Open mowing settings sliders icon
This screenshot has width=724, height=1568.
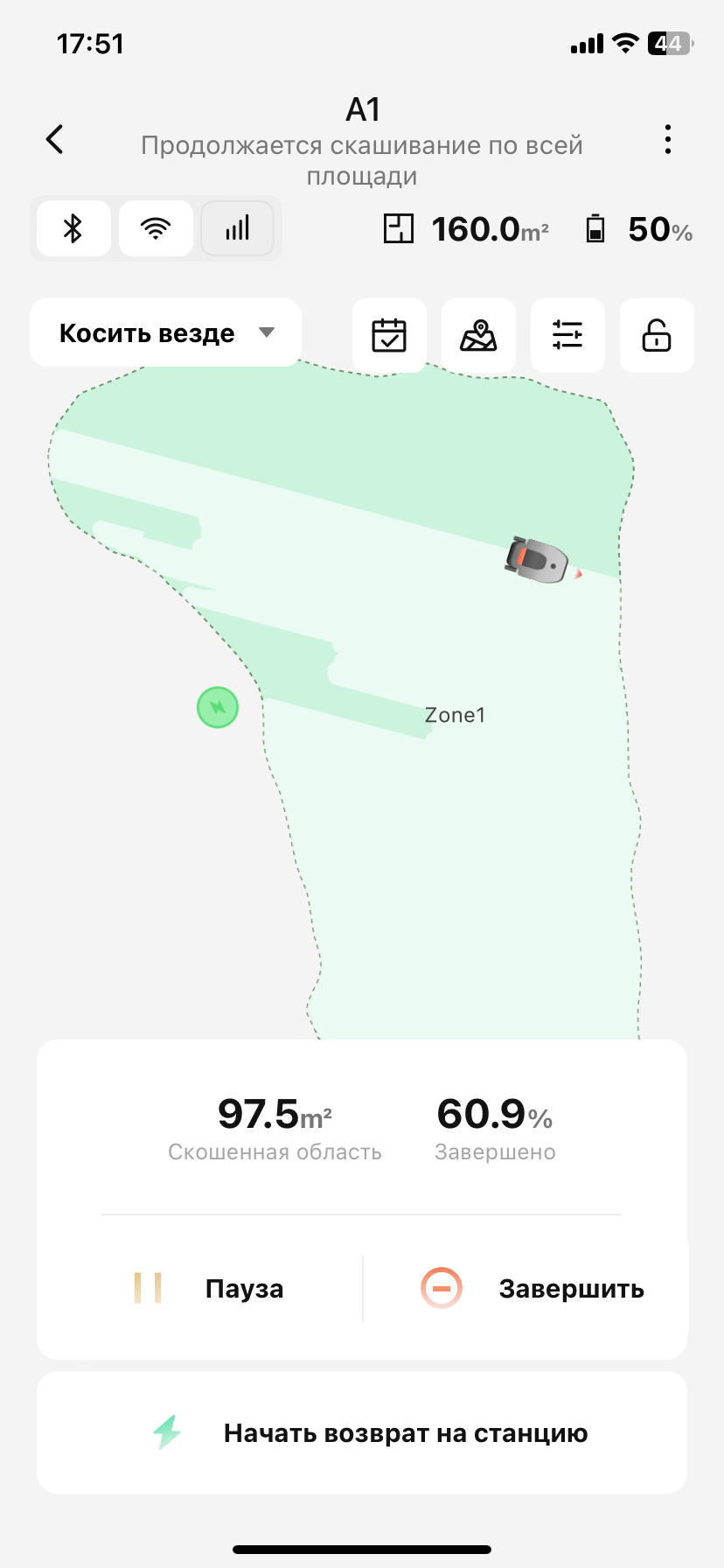point(567,335)
